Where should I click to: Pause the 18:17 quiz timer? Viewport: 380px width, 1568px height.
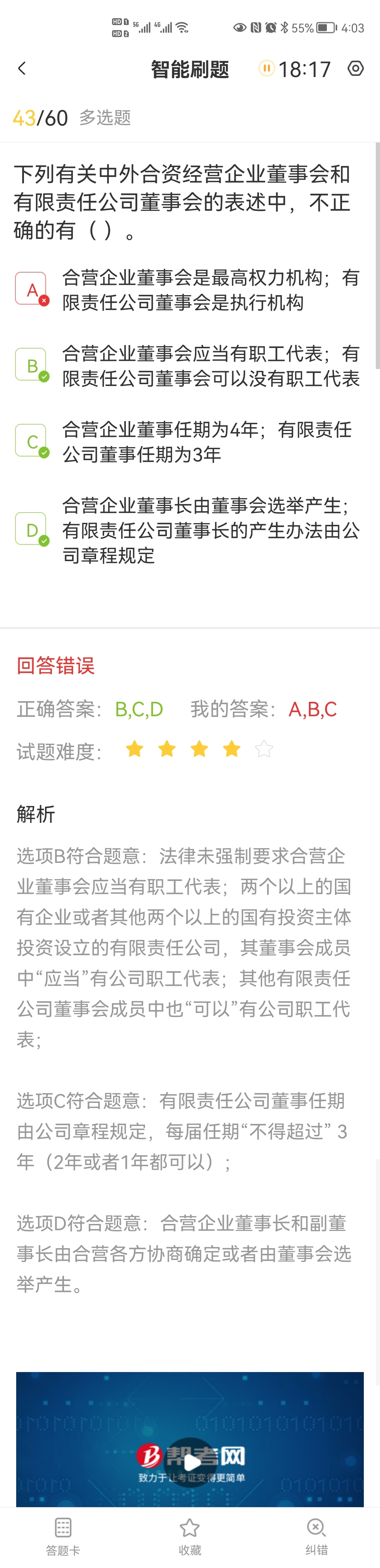click(x=266, y=69)
